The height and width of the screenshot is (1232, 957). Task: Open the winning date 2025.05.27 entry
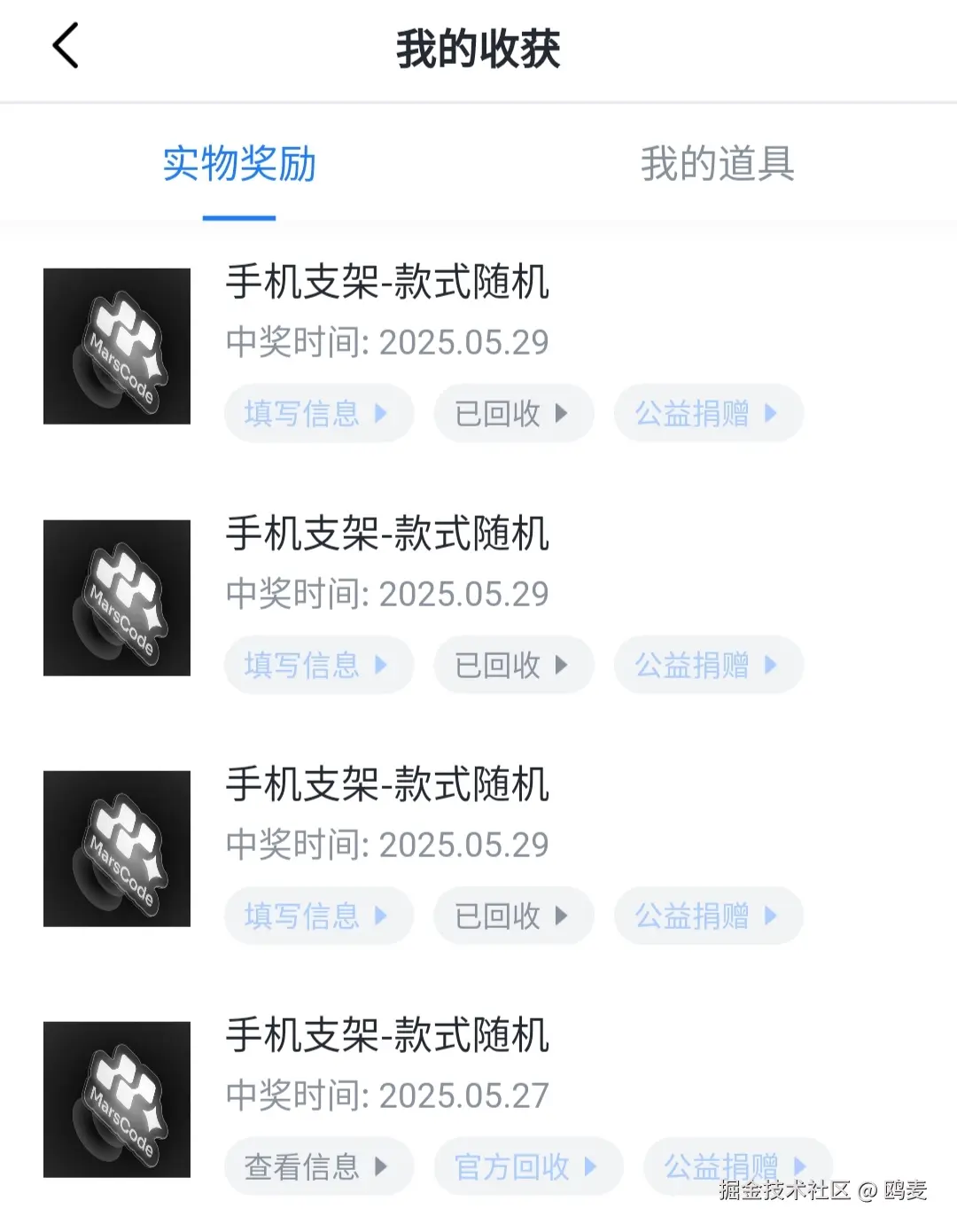[387, 1095]
